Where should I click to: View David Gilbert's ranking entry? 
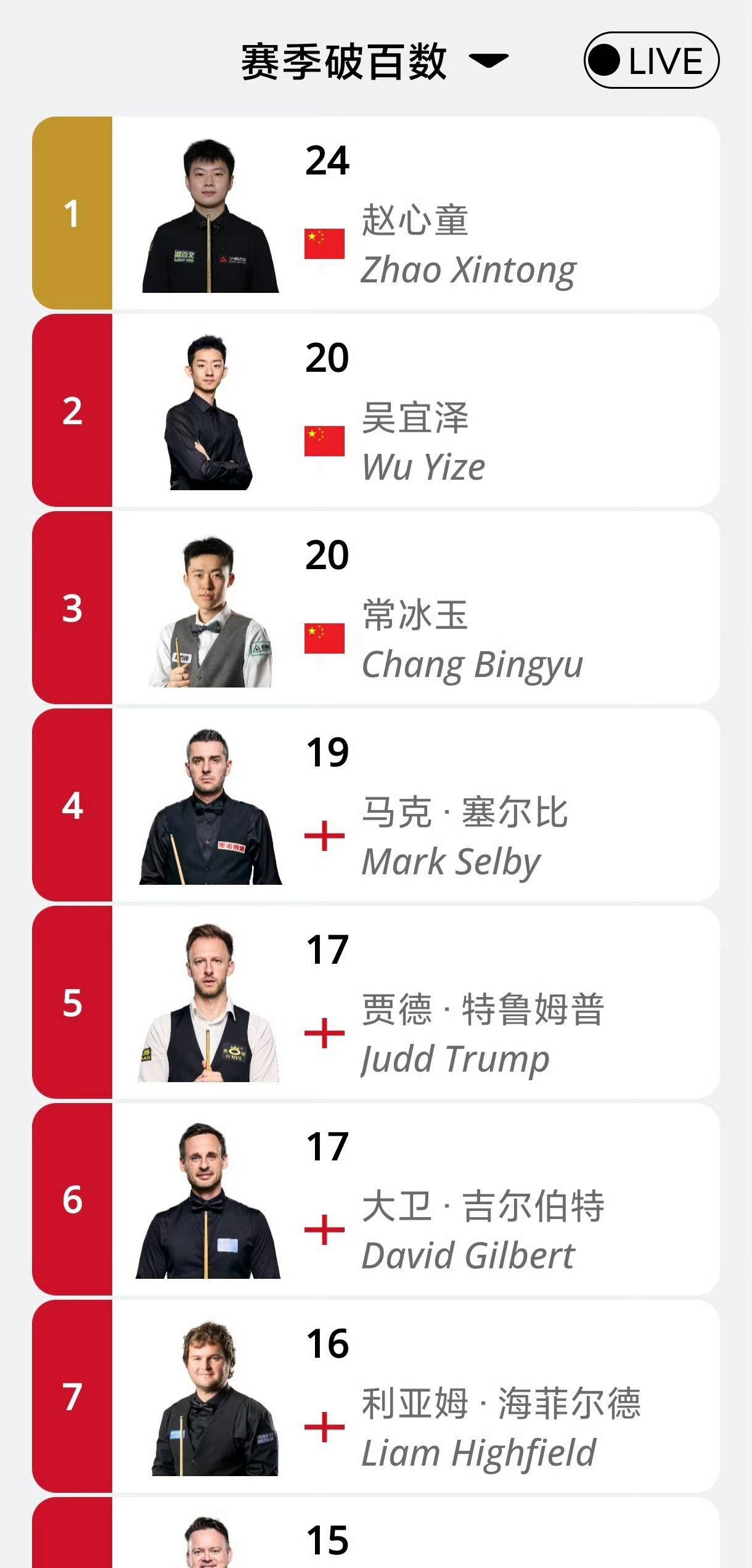(x=376, y=1199)
